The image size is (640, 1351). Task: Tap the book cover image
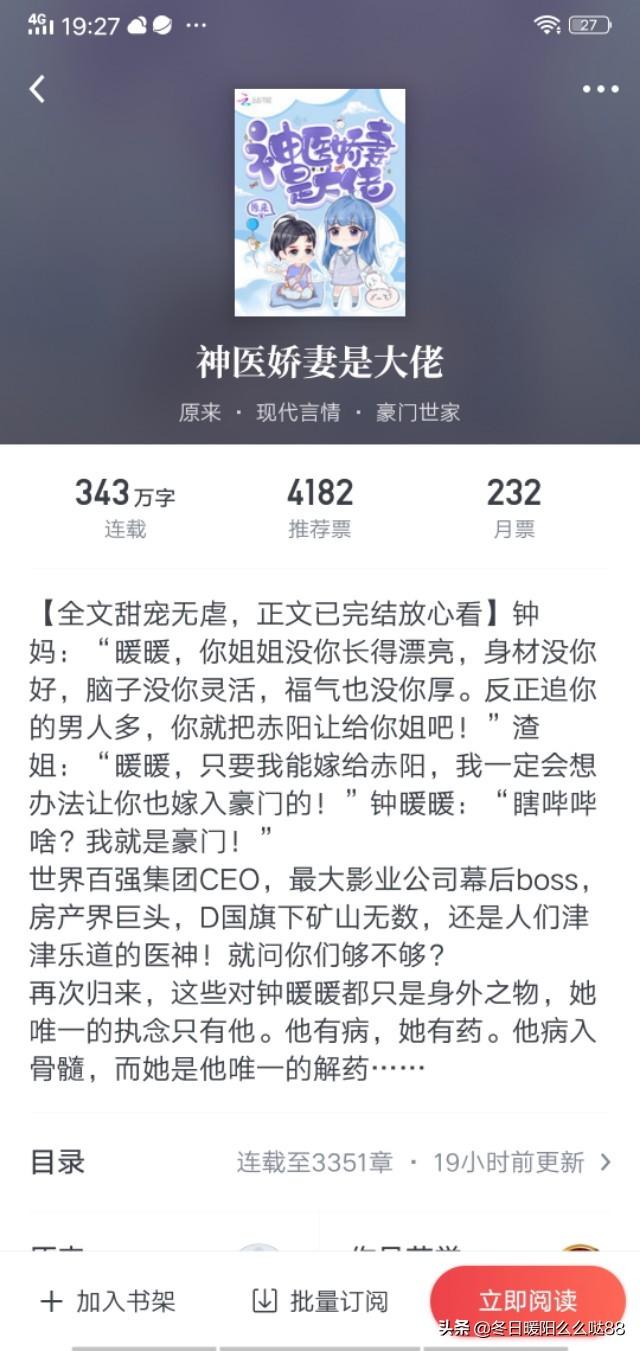320,202
